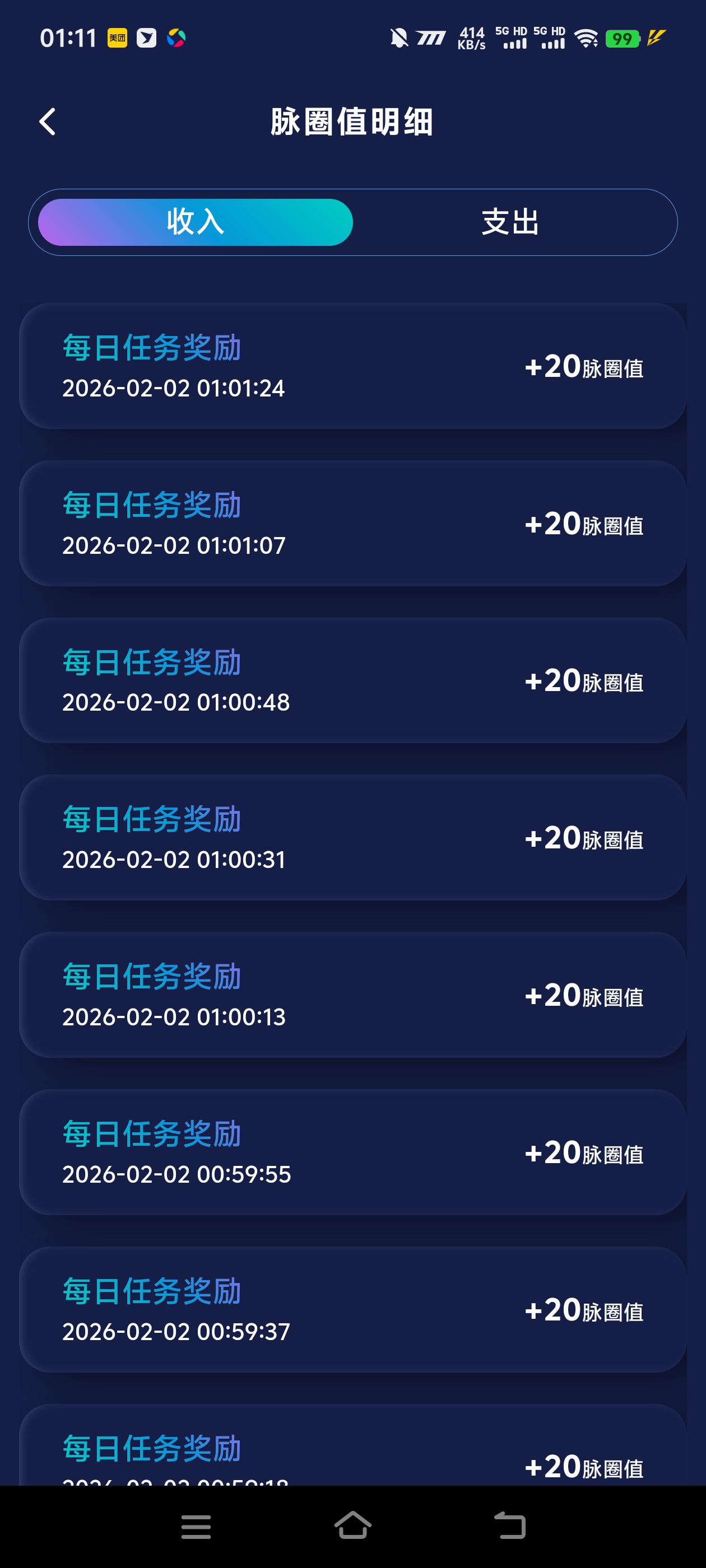
Task: Tap the reward entry from 00:59:55
Action: coord(352,1152)
